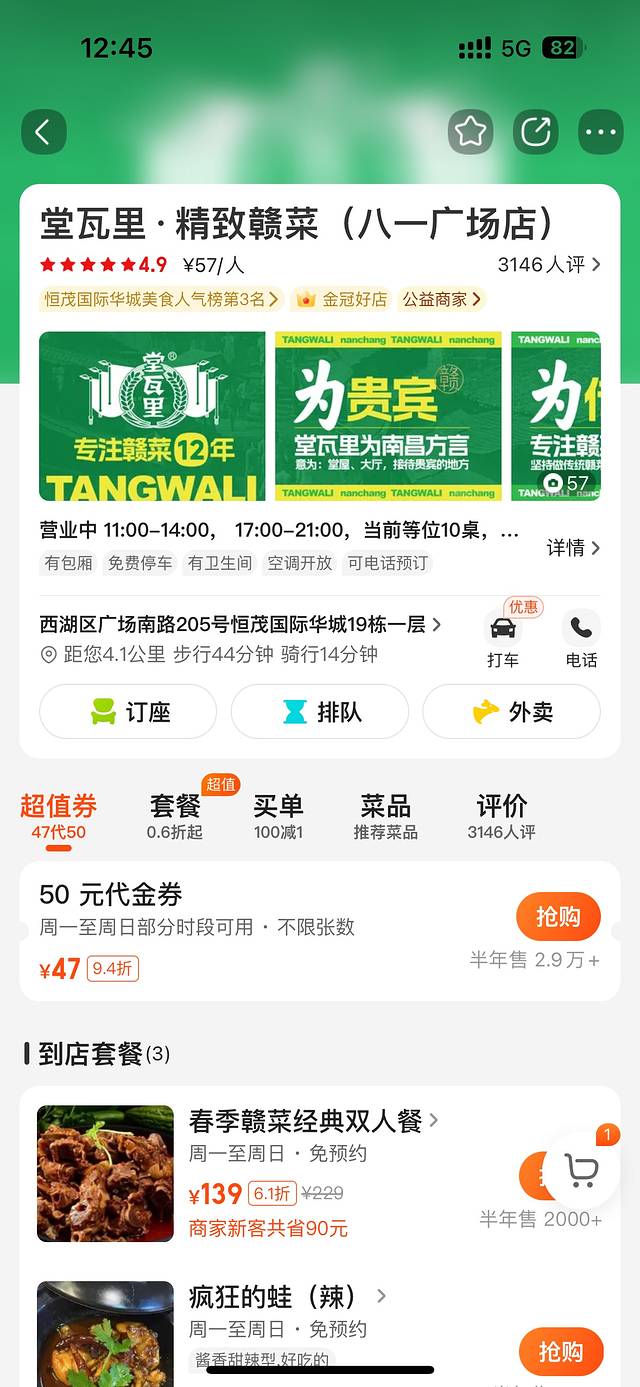
Task: View the 3146人评 reviews link
Action: pyautogui.click(x=549, y=265)
